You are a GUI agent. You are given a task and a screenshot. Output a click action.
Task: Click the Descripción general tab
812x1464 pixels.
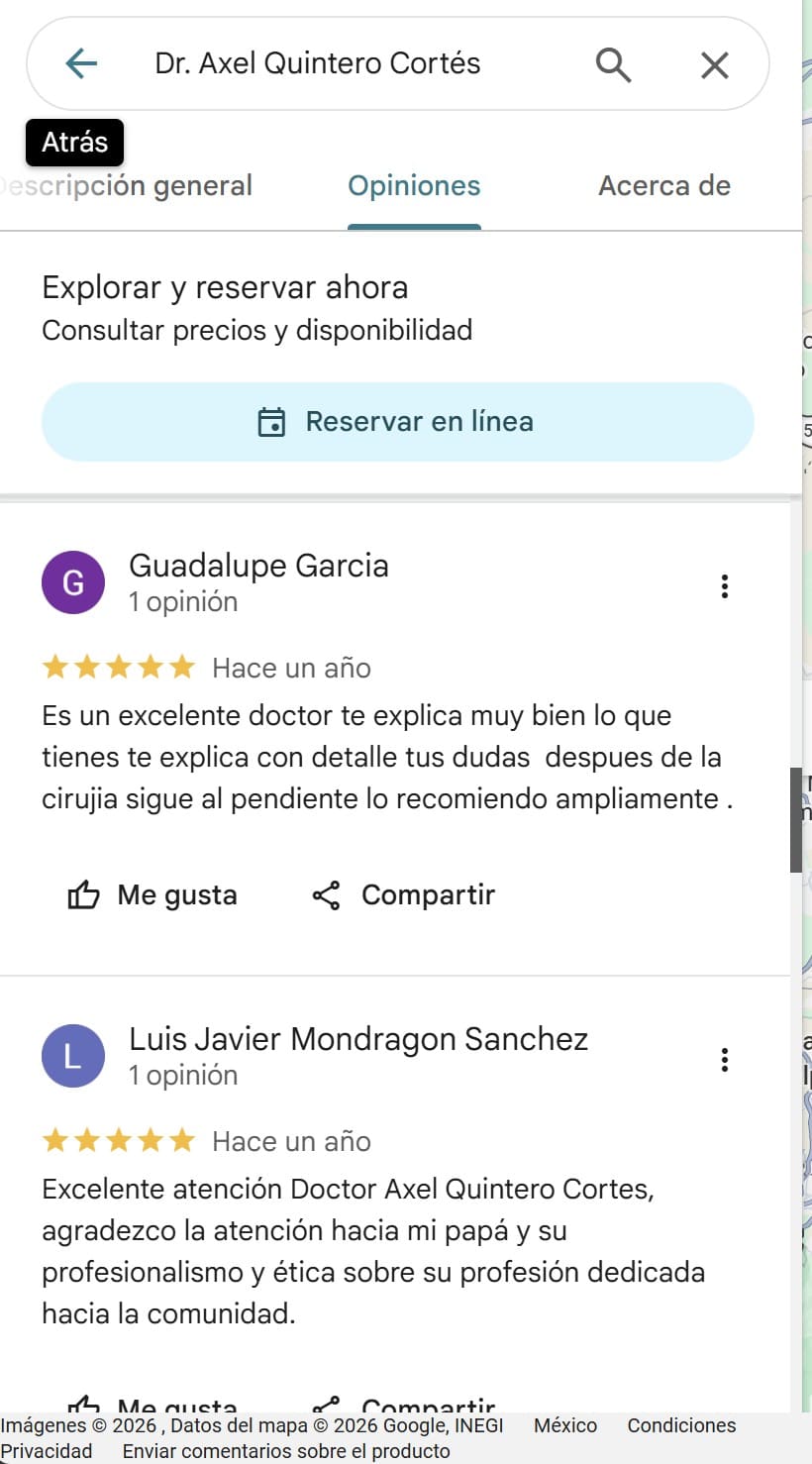127,185
